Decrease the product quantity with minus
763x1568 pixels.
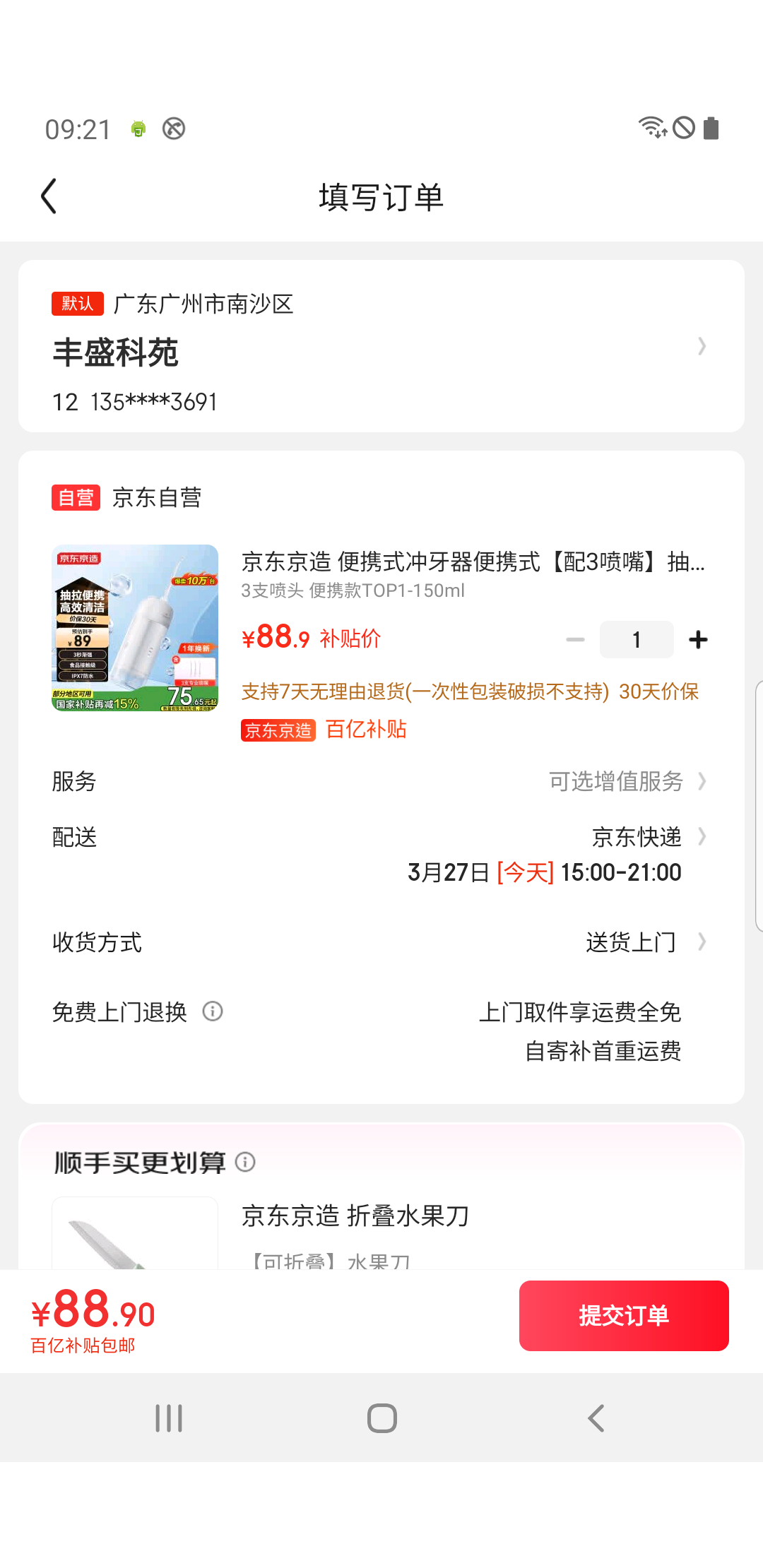click(x=575, y=640)
